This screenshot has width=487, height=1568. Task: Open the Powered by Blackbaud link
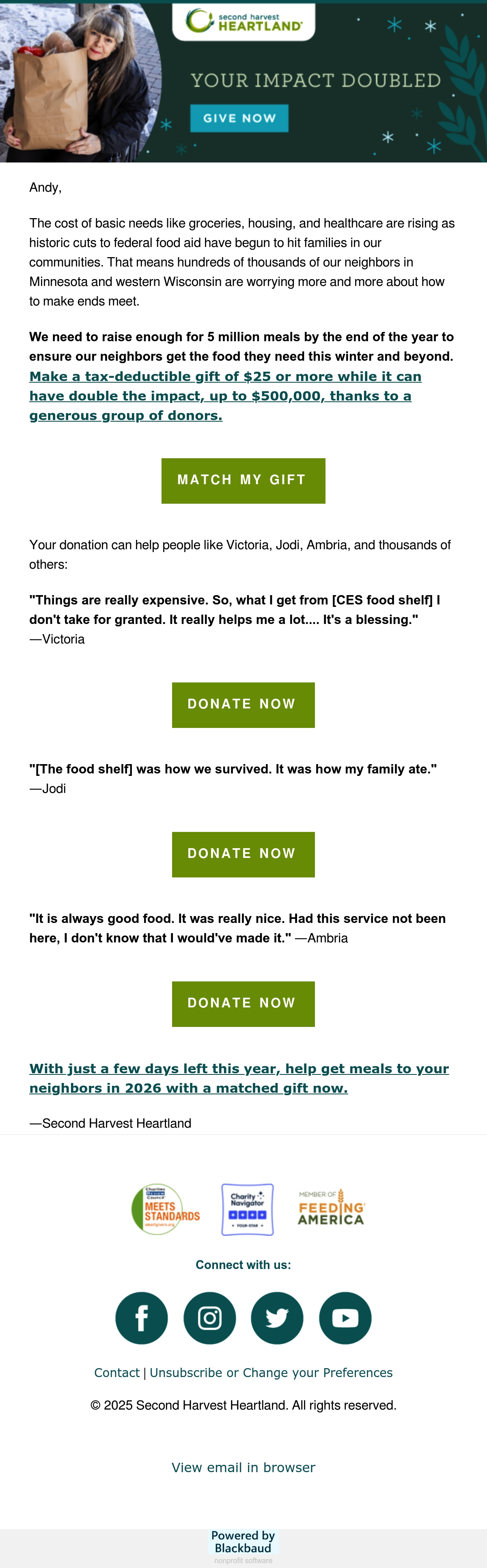pos(243,1546)
